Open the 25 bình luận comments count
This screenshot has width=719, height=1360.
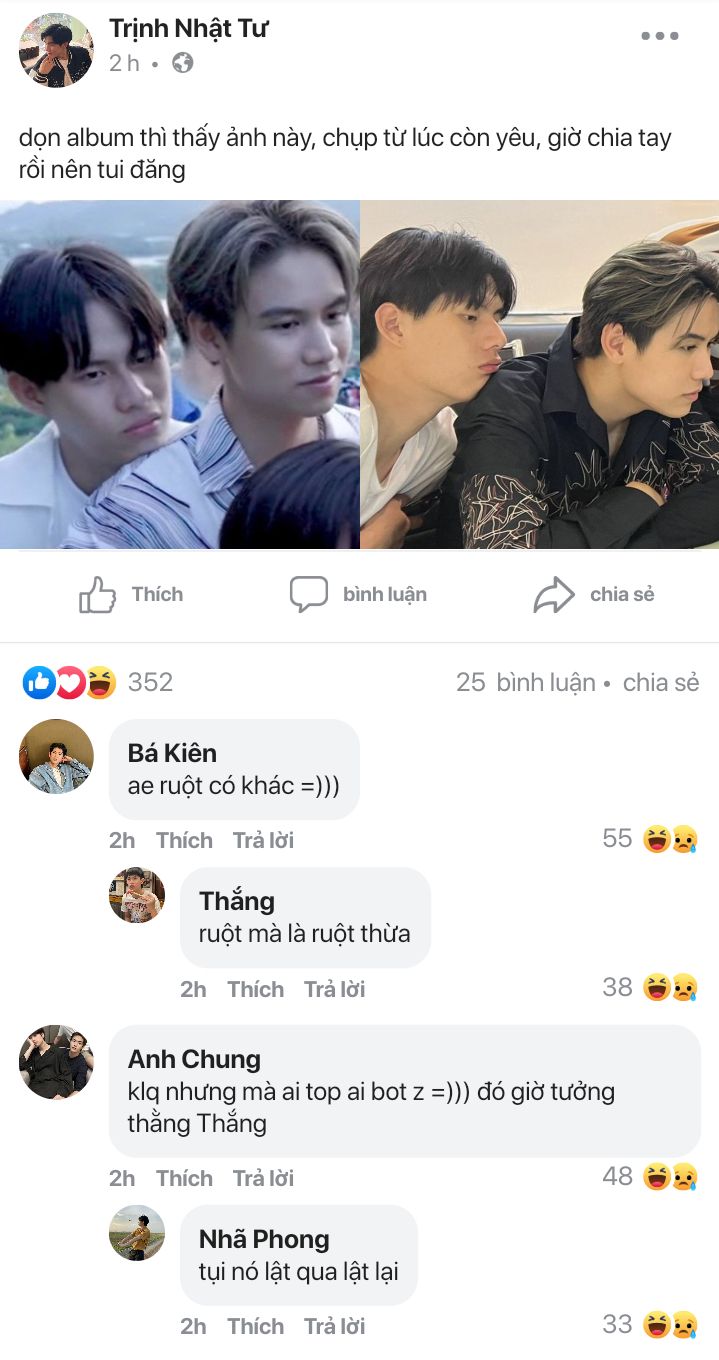(525, 682)
